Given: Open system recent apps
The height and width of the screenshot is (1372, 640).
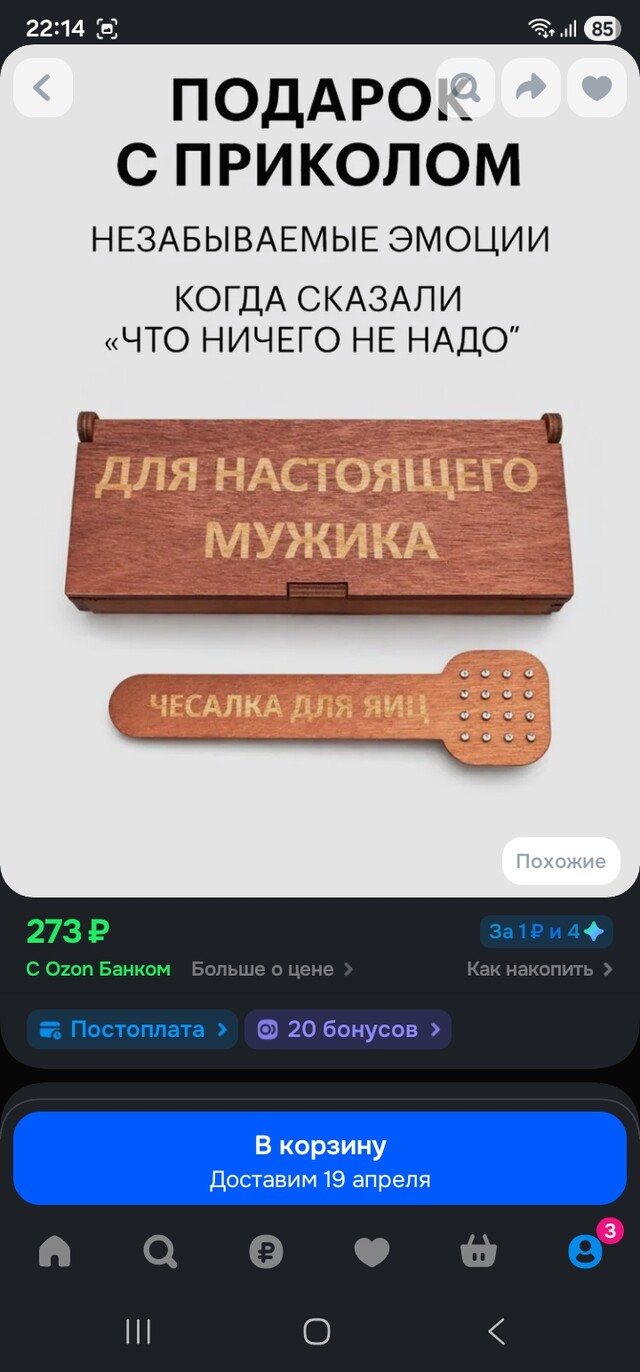Looking at the screenshot, I should pos(138,1331).
